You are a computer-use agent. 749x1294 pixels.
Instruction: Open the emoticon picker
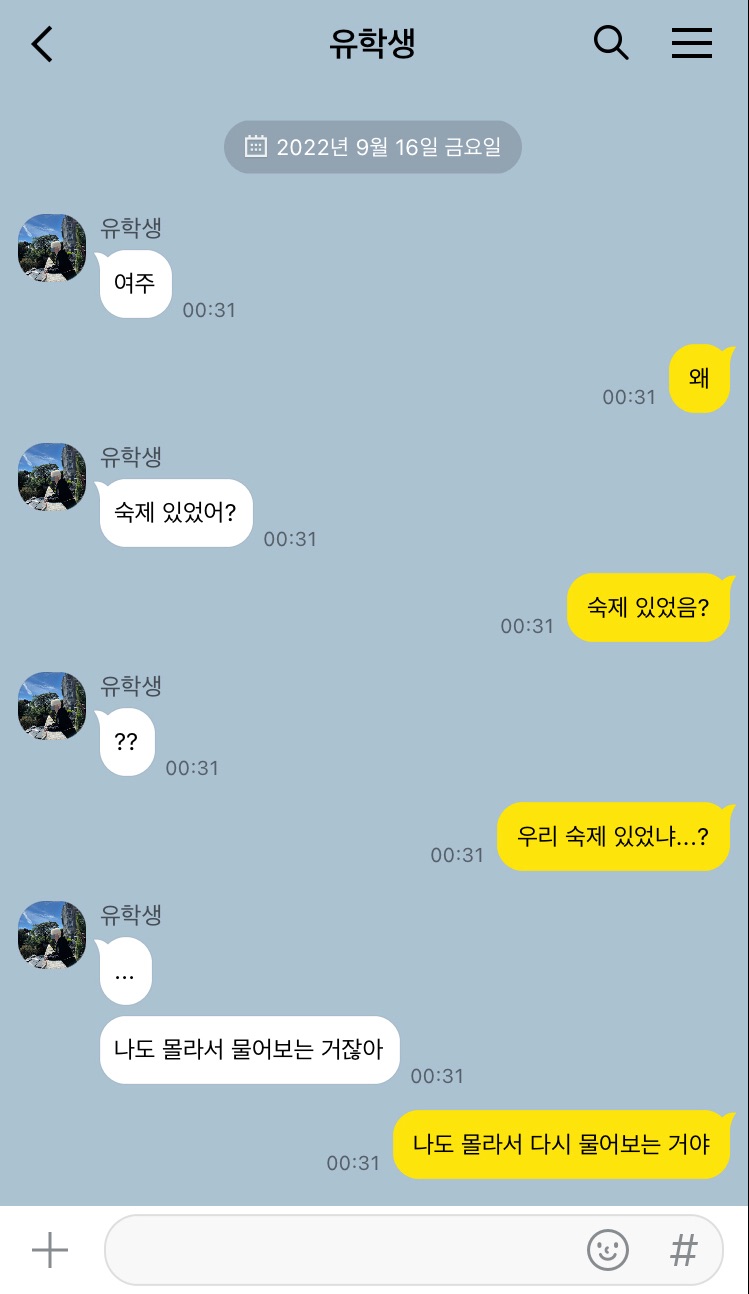point(607,1250)
